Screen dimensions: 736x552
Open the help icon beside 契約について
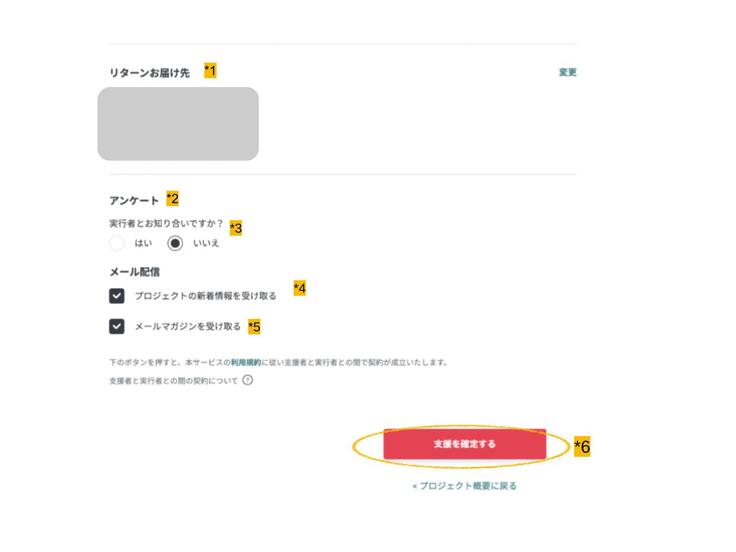coord(248,380)
